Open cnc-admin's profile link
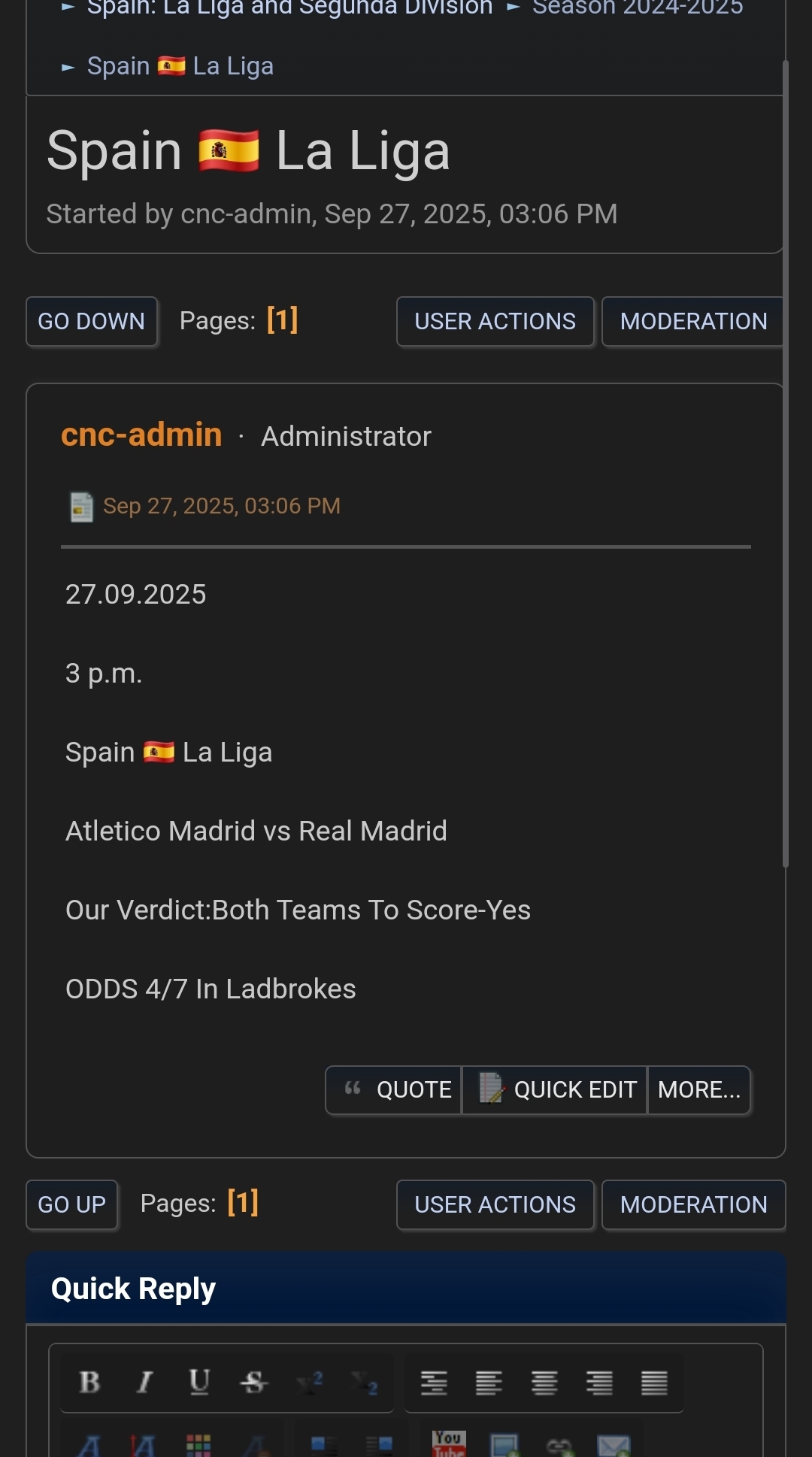Image resolution: width=812 pixels, height=1457 pixels. pyautogui.click(x=141, y=435)
